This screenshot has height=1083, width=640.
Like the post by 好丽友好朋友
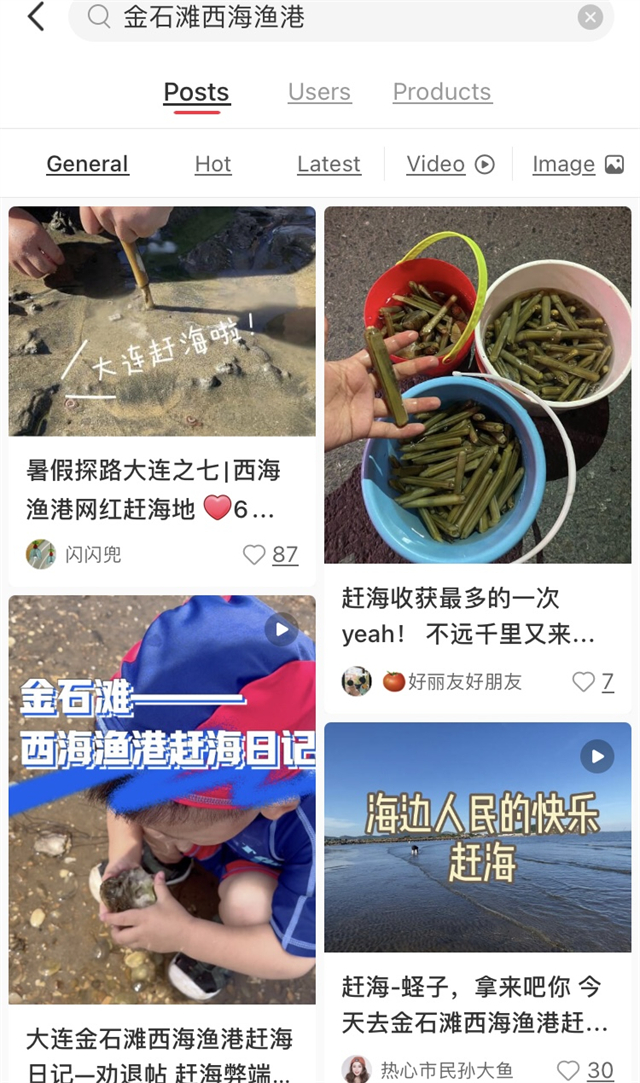point(584,682)
